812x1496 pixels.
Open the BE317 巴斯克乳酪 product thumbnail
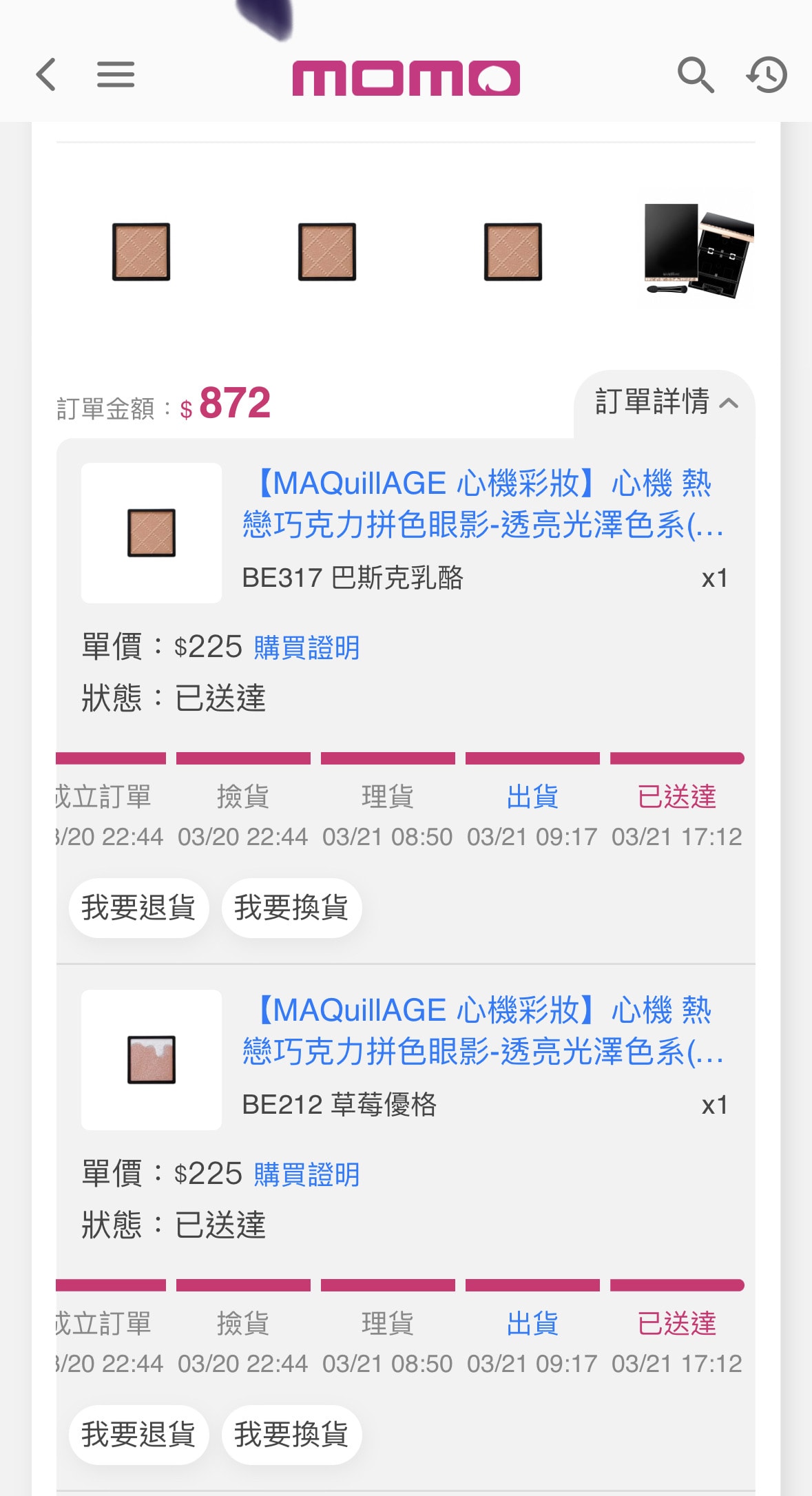coord(152,532)
